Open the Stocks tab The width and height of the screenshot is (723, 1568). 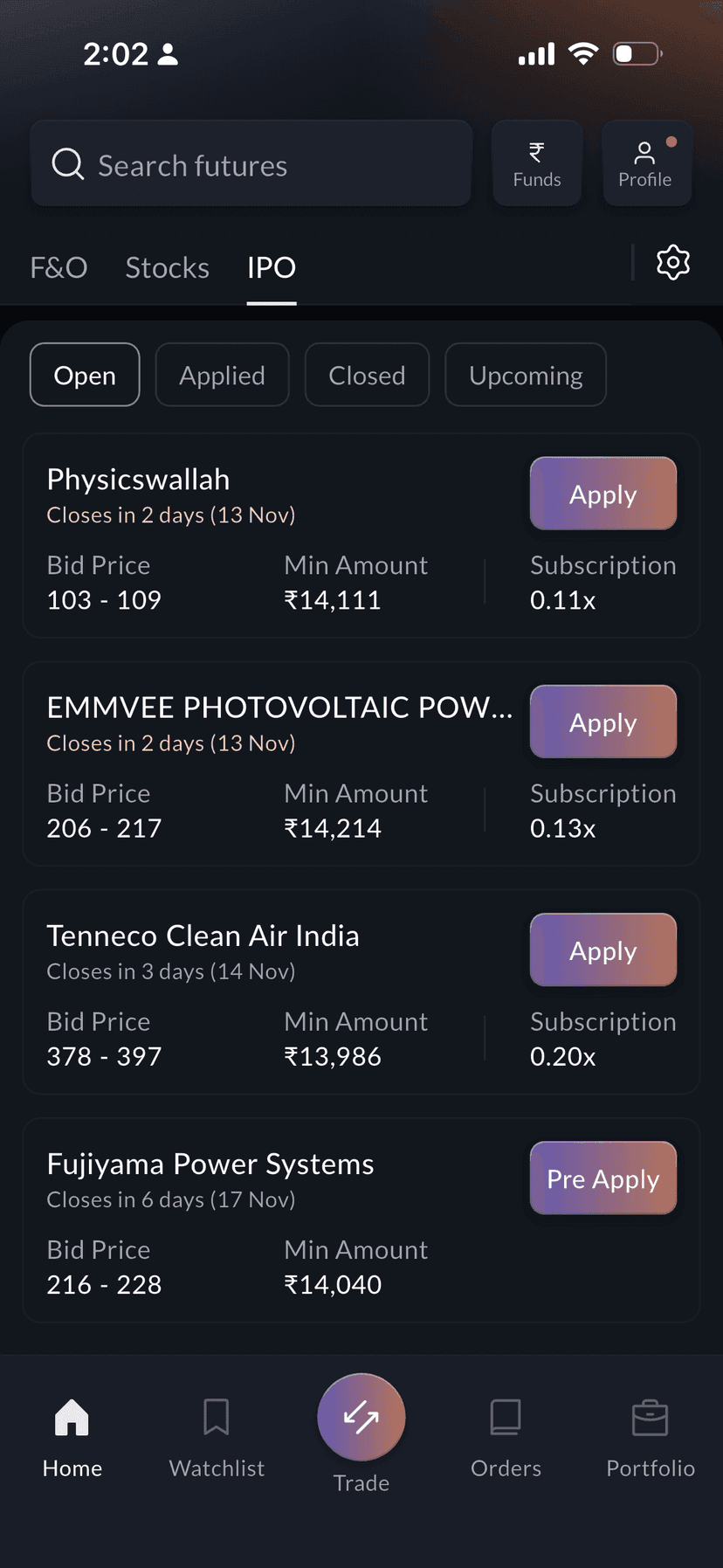(x=167, y=267)
